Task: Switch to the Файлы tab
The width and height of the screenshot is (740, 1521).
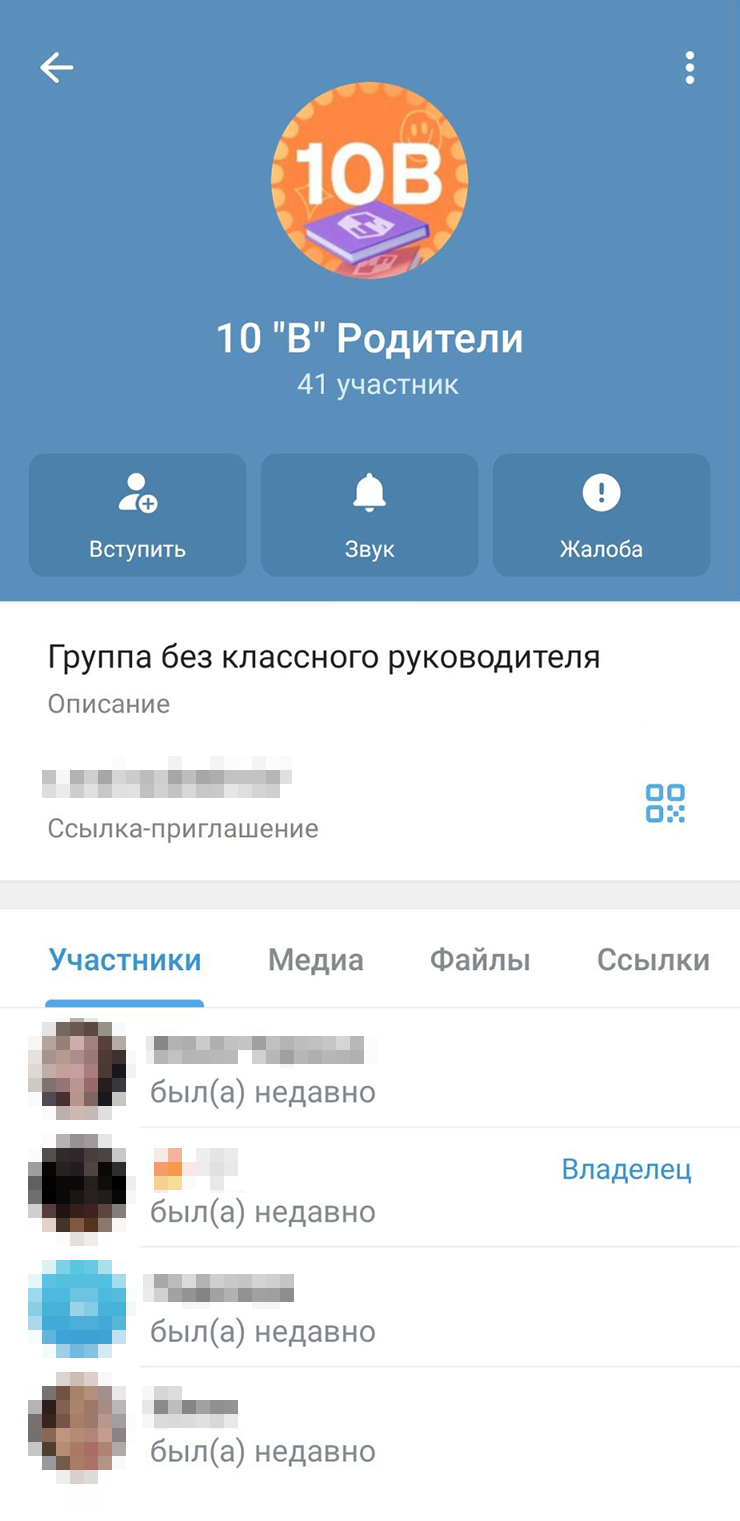Action: coord(480,961)
